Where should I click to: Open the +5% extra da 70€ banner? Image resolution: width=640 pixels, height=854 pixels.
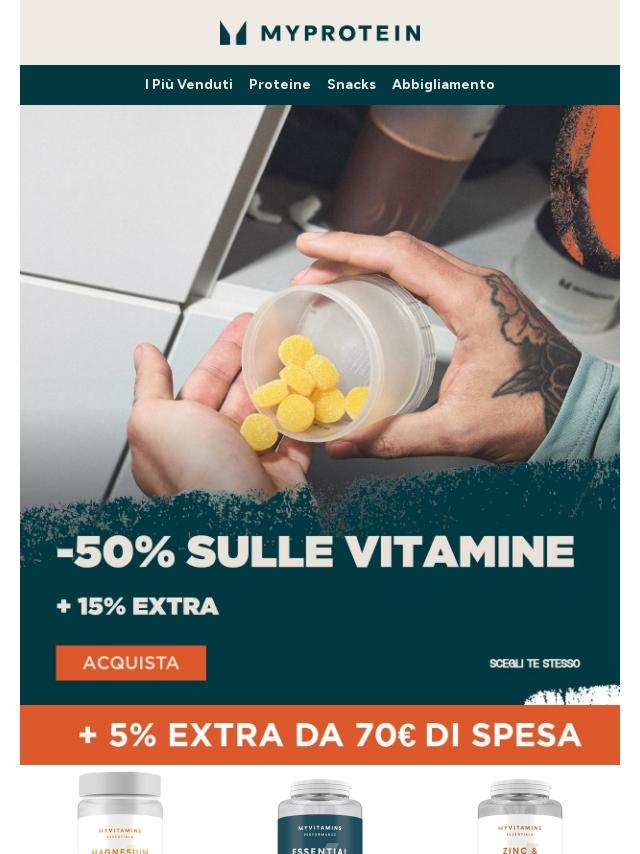pyautogui.click(x=320, y=735)
